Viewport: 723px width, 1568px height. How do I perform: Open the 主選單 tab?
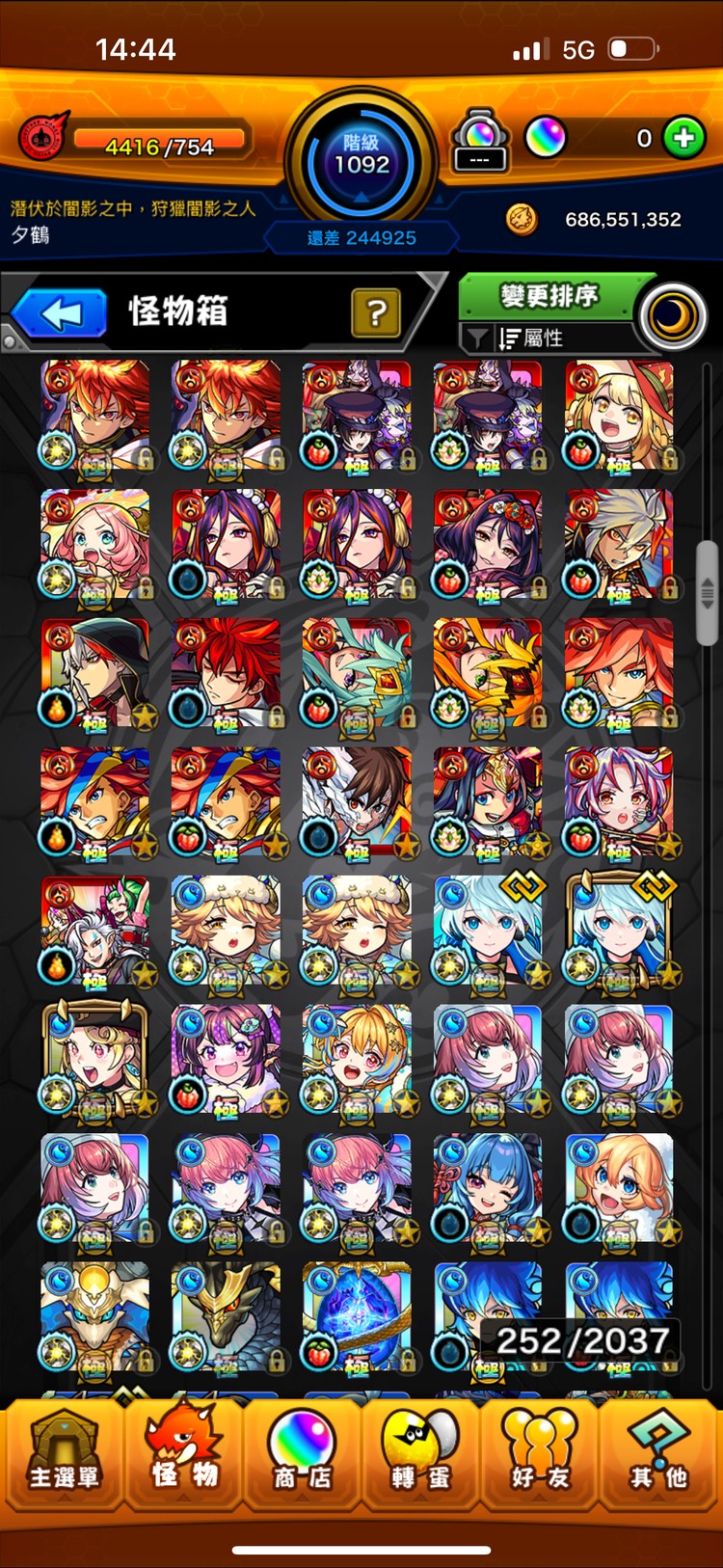pyautogui.click(x=64, y=1458)
